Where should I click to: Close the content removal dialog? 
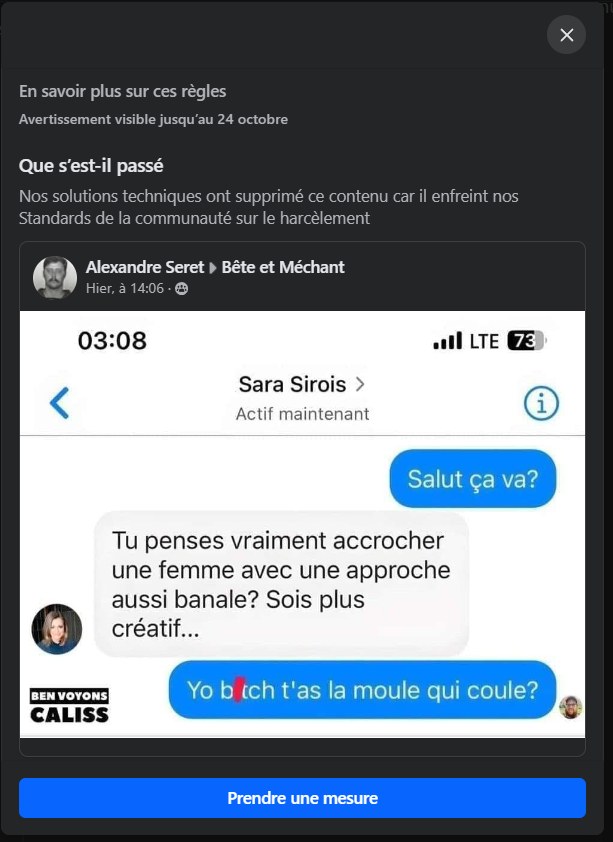click(566, 35)
